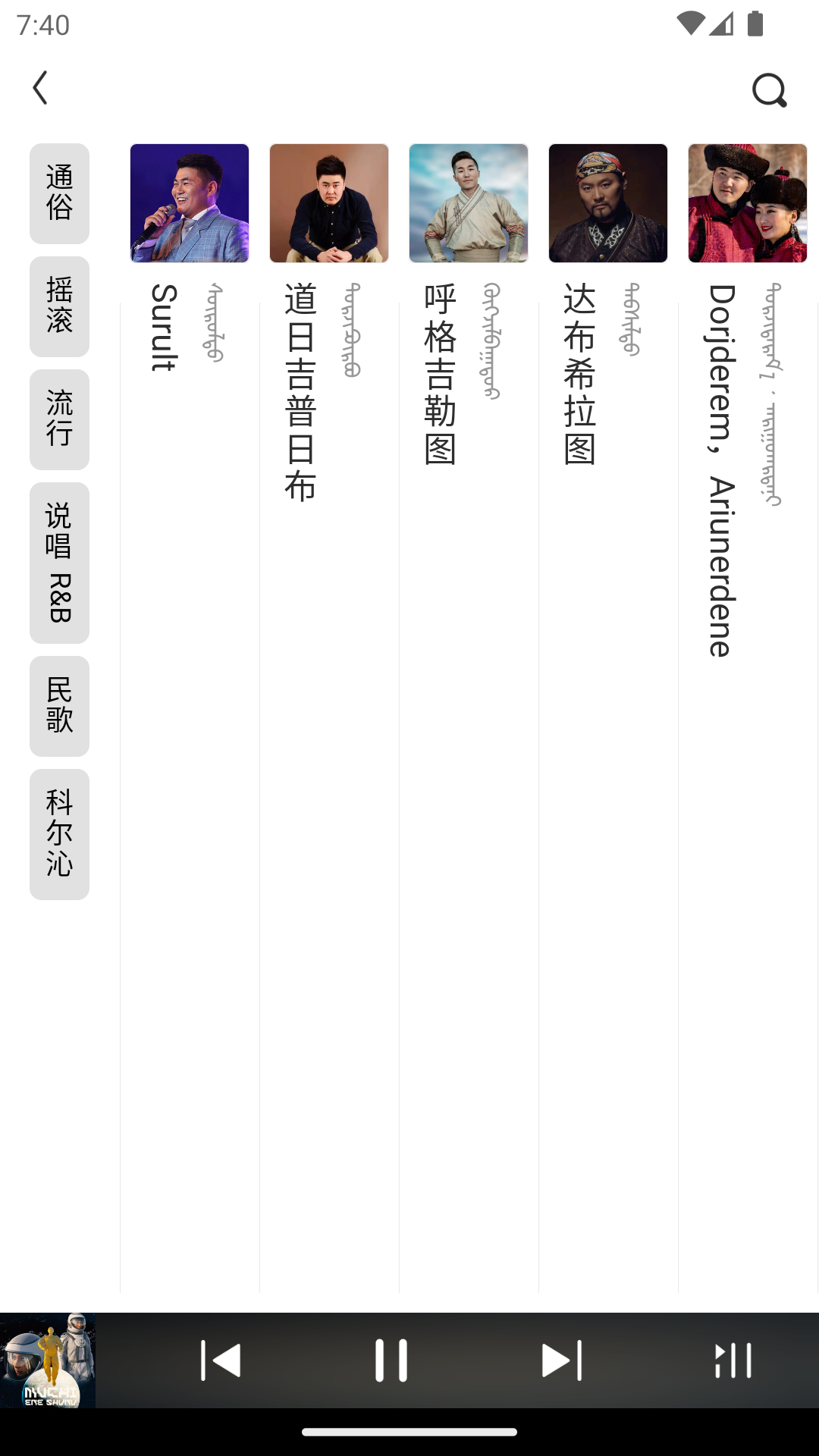
Task: View Dorjderem, Ariunerdene artist page
Action: pos(748,203)
